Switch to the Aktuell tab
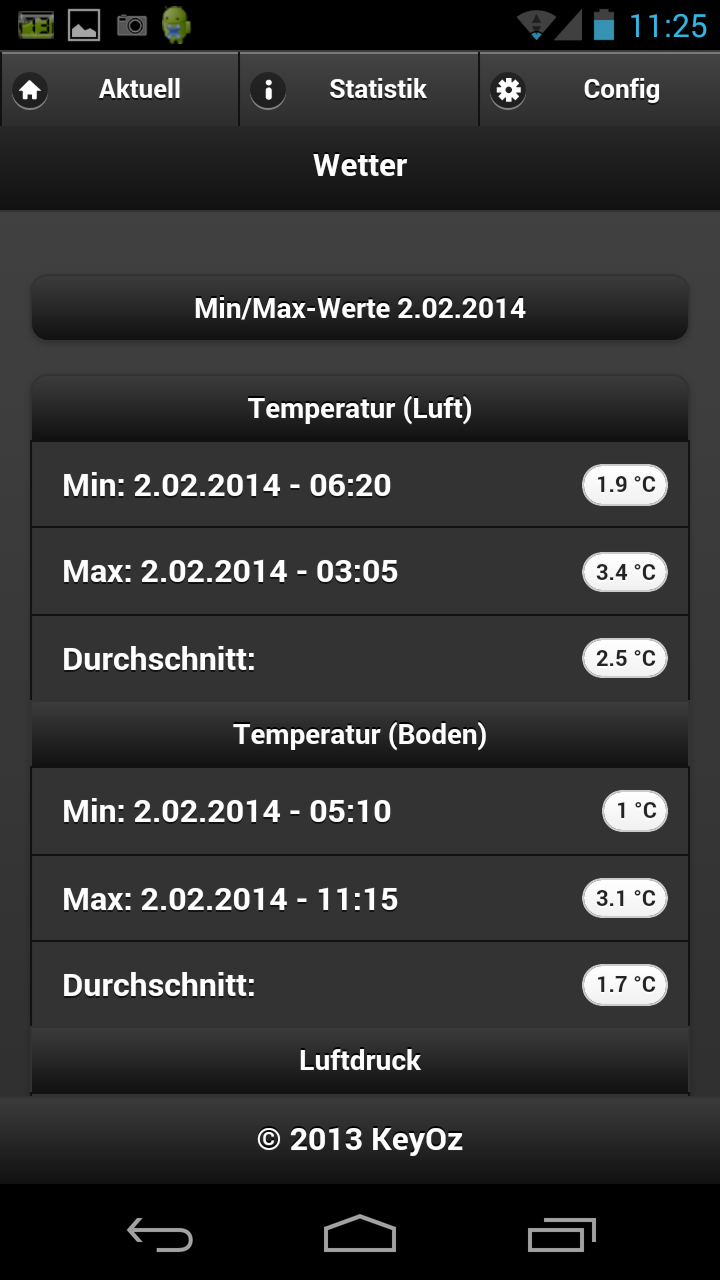This screenshot has width=720, height=1280. [120, 89]
